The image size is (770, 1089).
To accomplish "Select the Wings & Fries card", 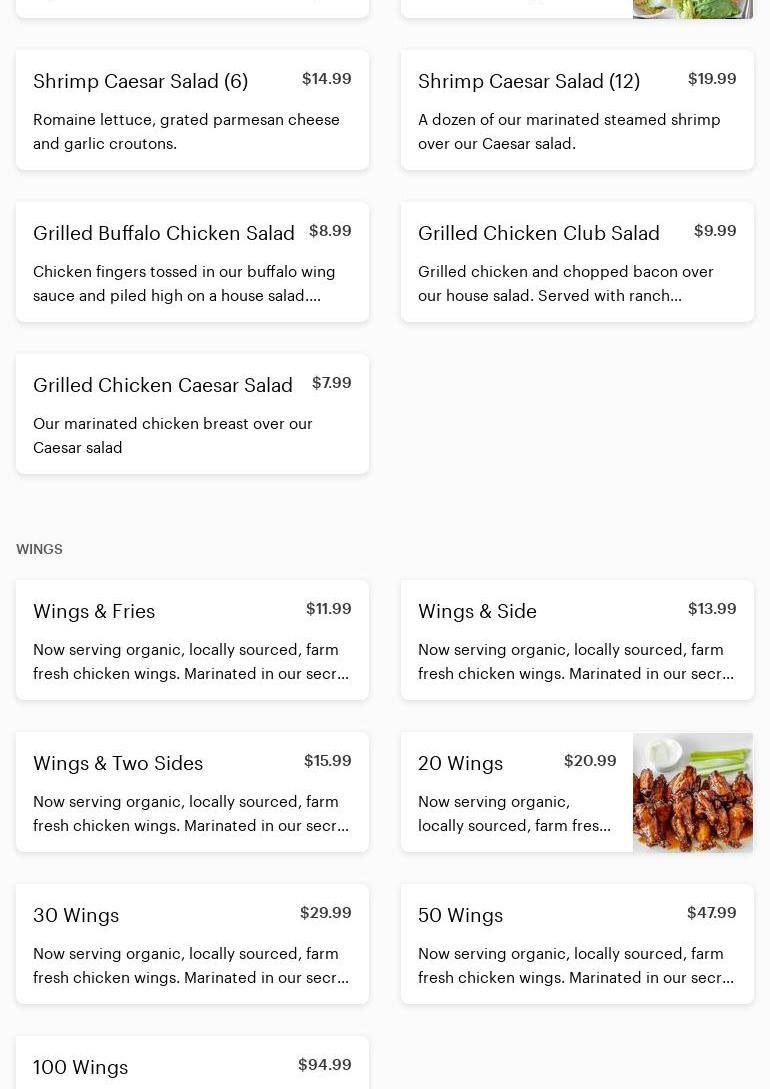I will 192,640.
